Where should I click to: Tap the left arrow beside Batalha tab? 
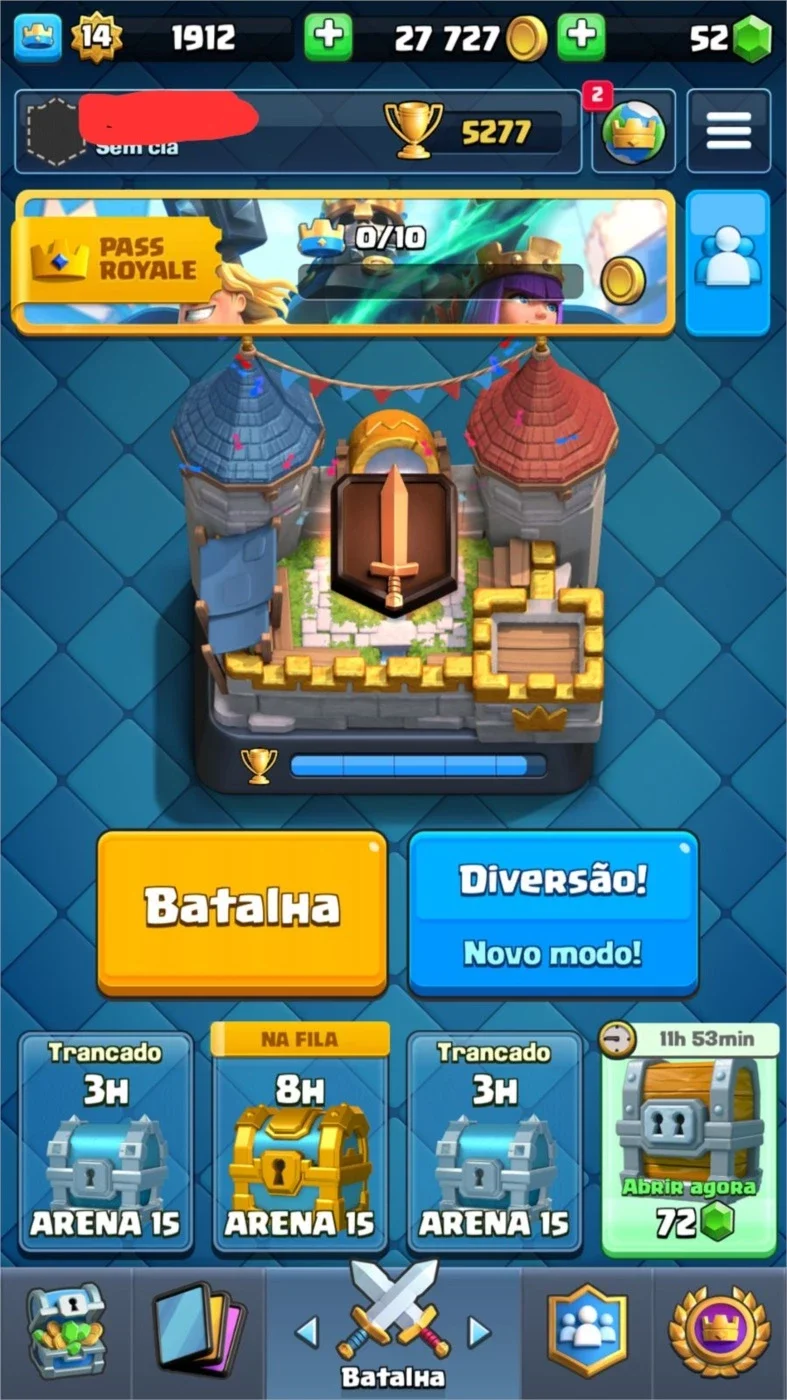coord(307,1331)
